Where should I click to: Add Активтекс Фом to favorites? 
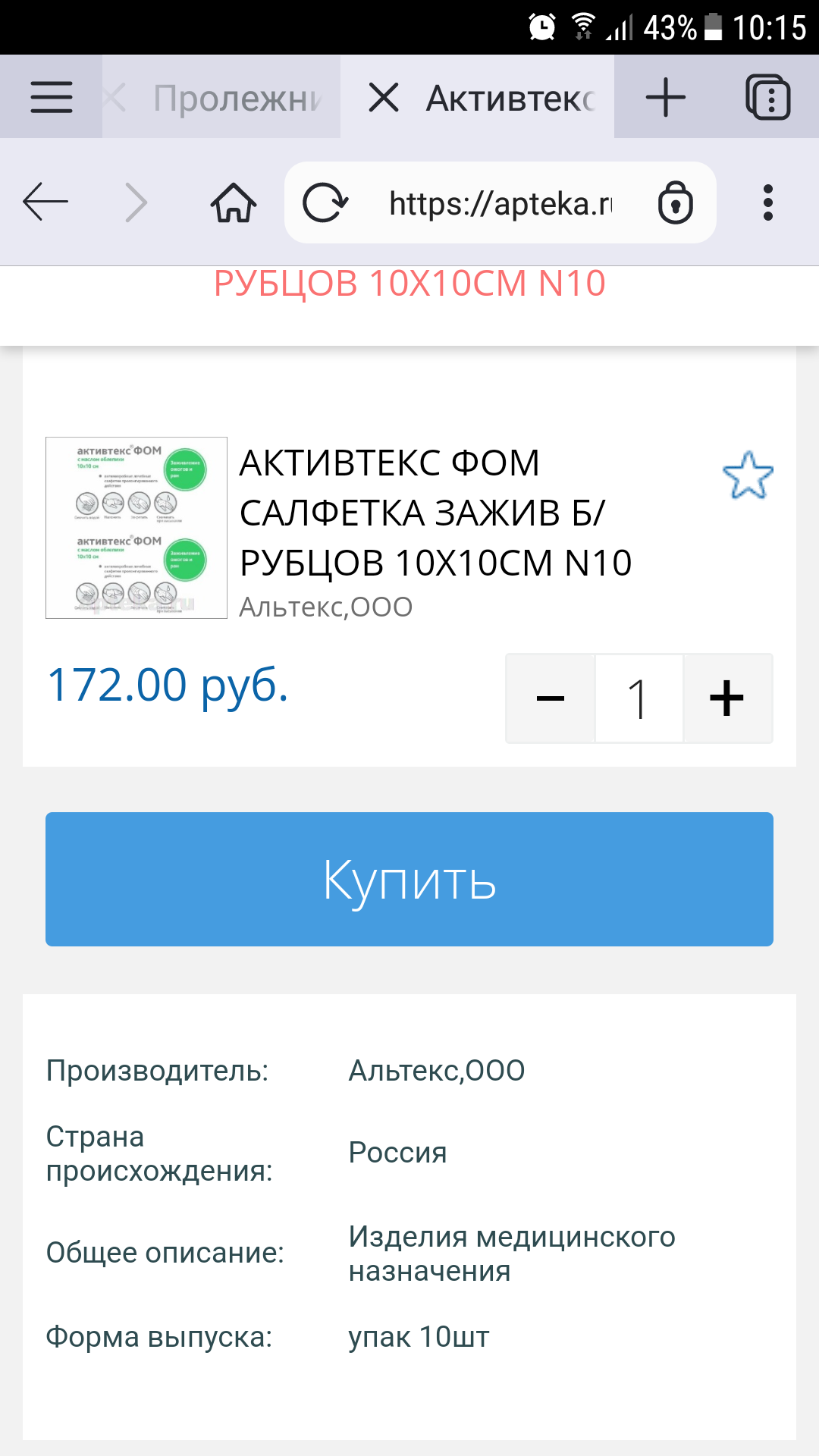pos(748,475)
